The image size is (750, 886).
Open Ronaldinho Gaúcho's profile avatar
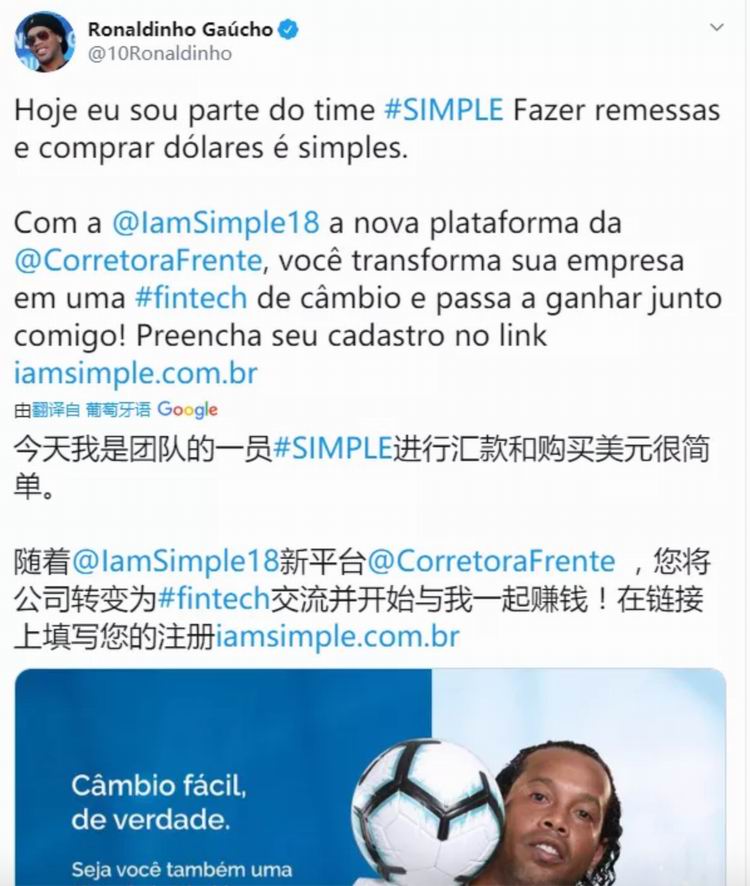(45, 41)
